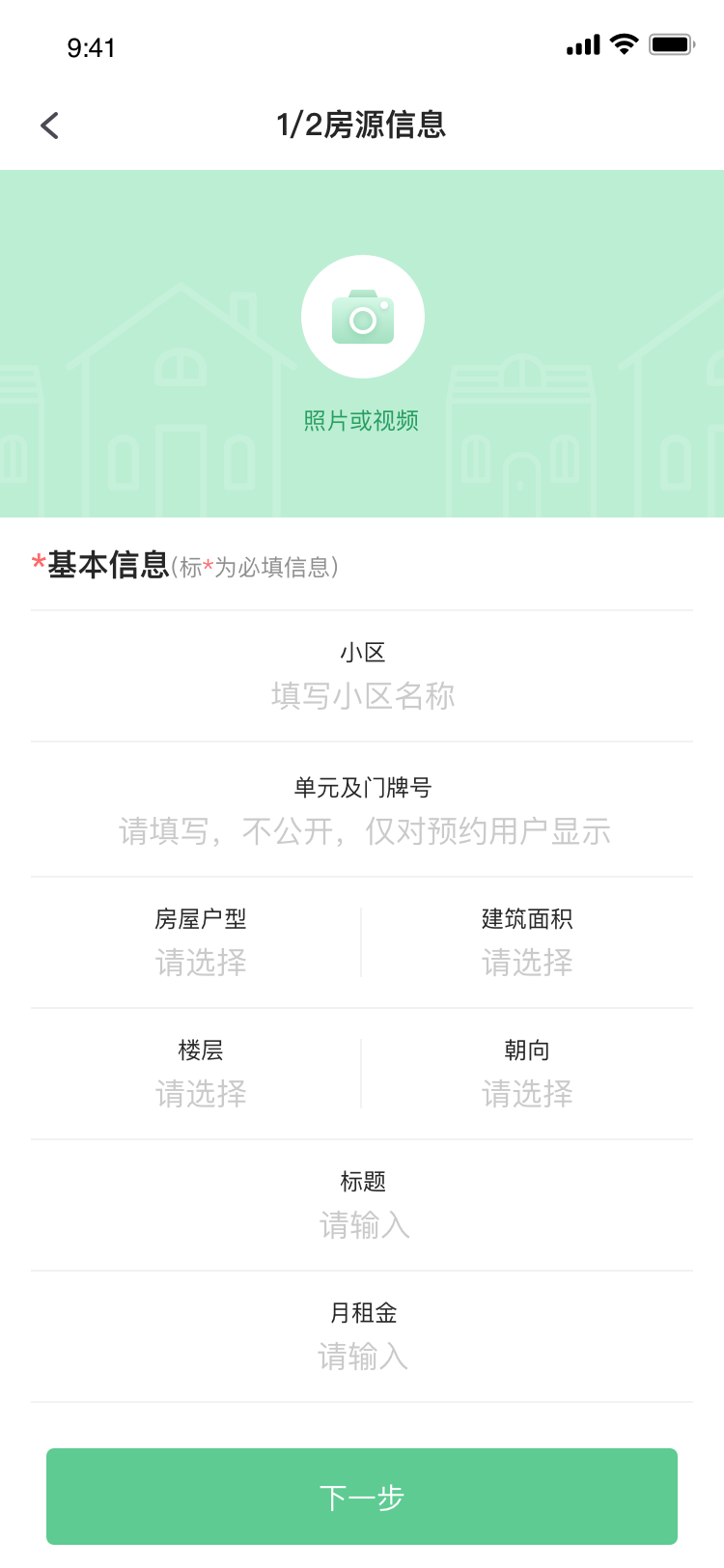
Task: Proceed with the 下一步 button
Action: click(x=362, y=1497)
